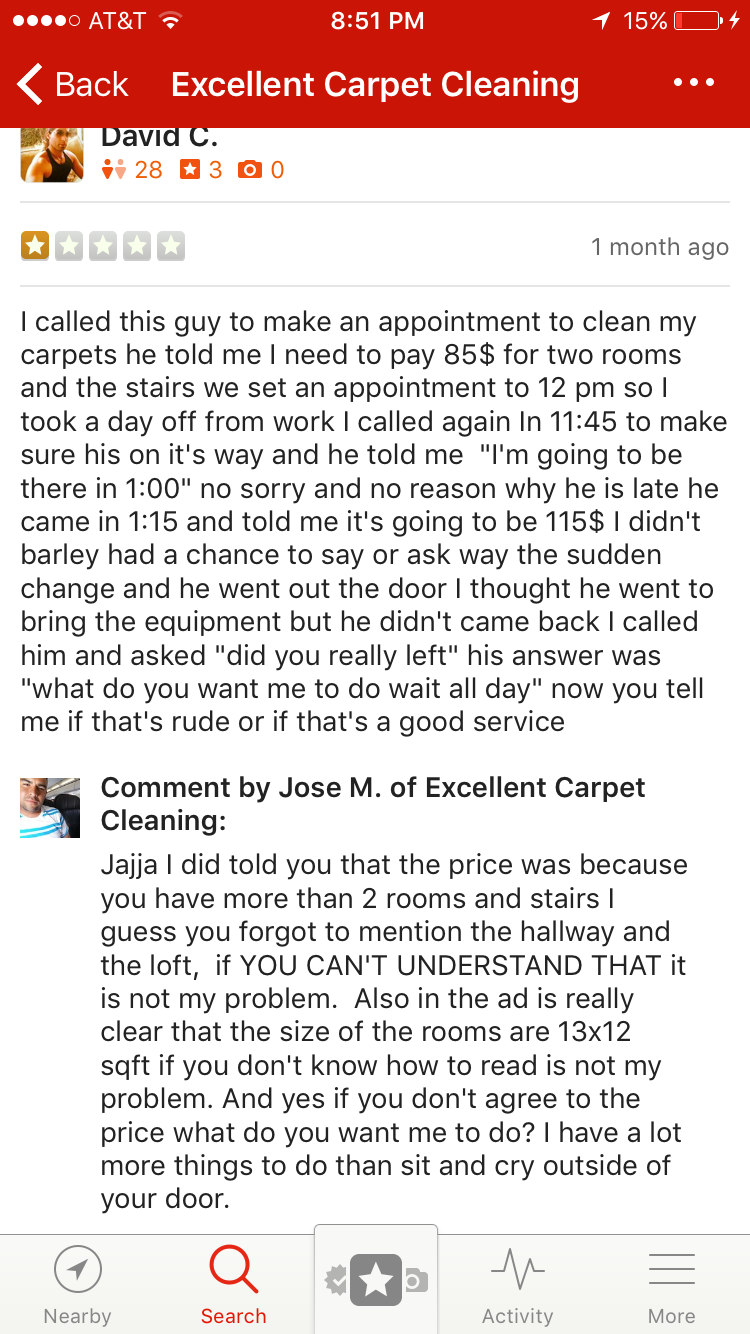Go back to the previous screen
750x1334 pixels.
73,85
